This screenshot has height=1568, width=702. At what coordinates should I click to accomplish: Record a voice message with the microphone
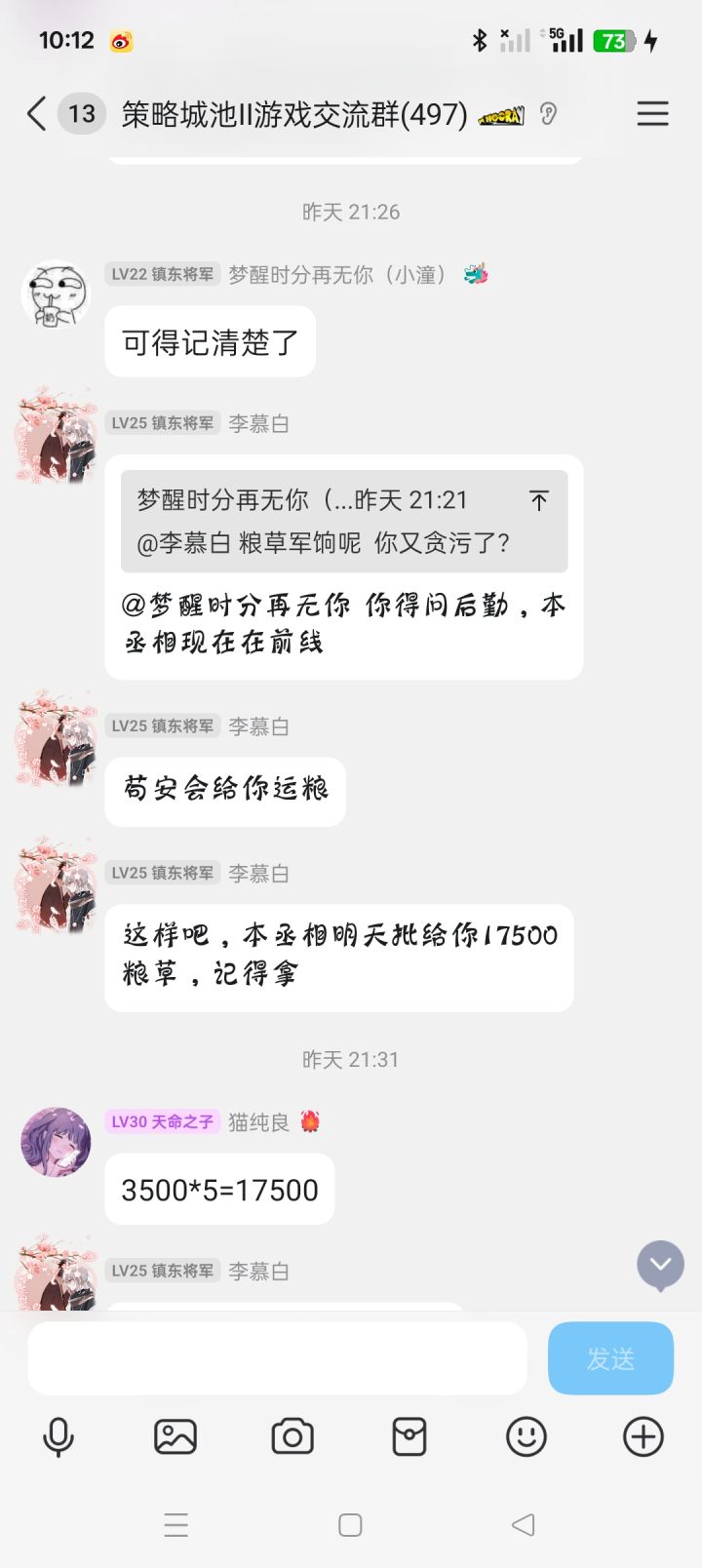[x=58, y=1436]
